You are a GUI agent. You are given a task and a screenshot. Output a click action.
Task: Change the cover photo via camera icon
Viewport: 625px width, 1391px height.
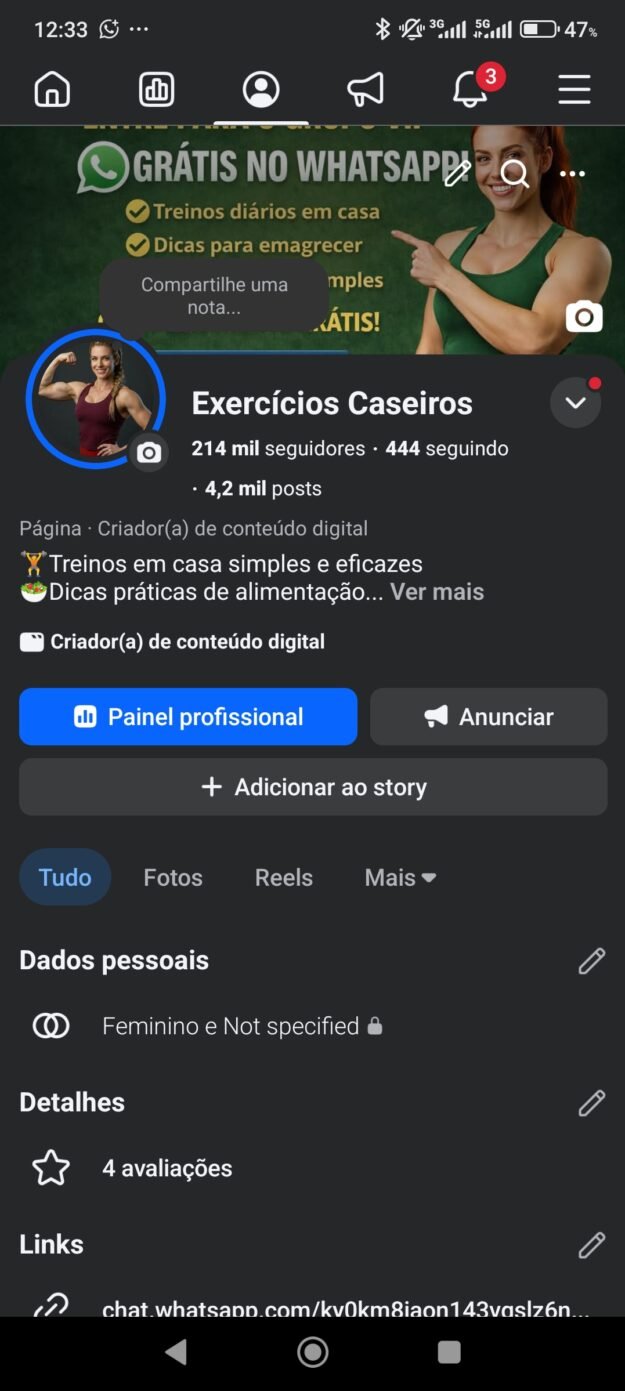[584, 317]
